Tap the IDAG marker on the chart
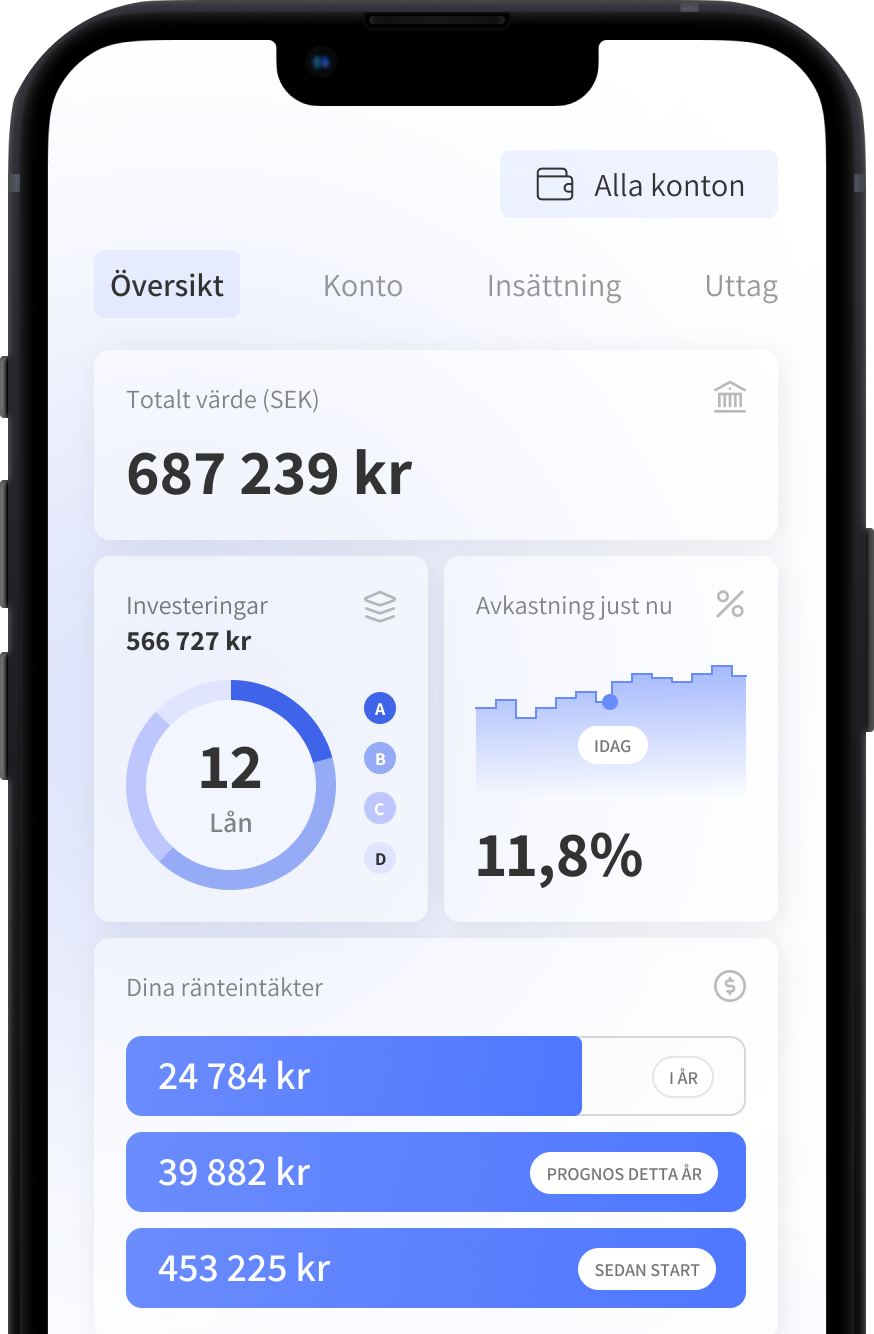 coord(612,746)
